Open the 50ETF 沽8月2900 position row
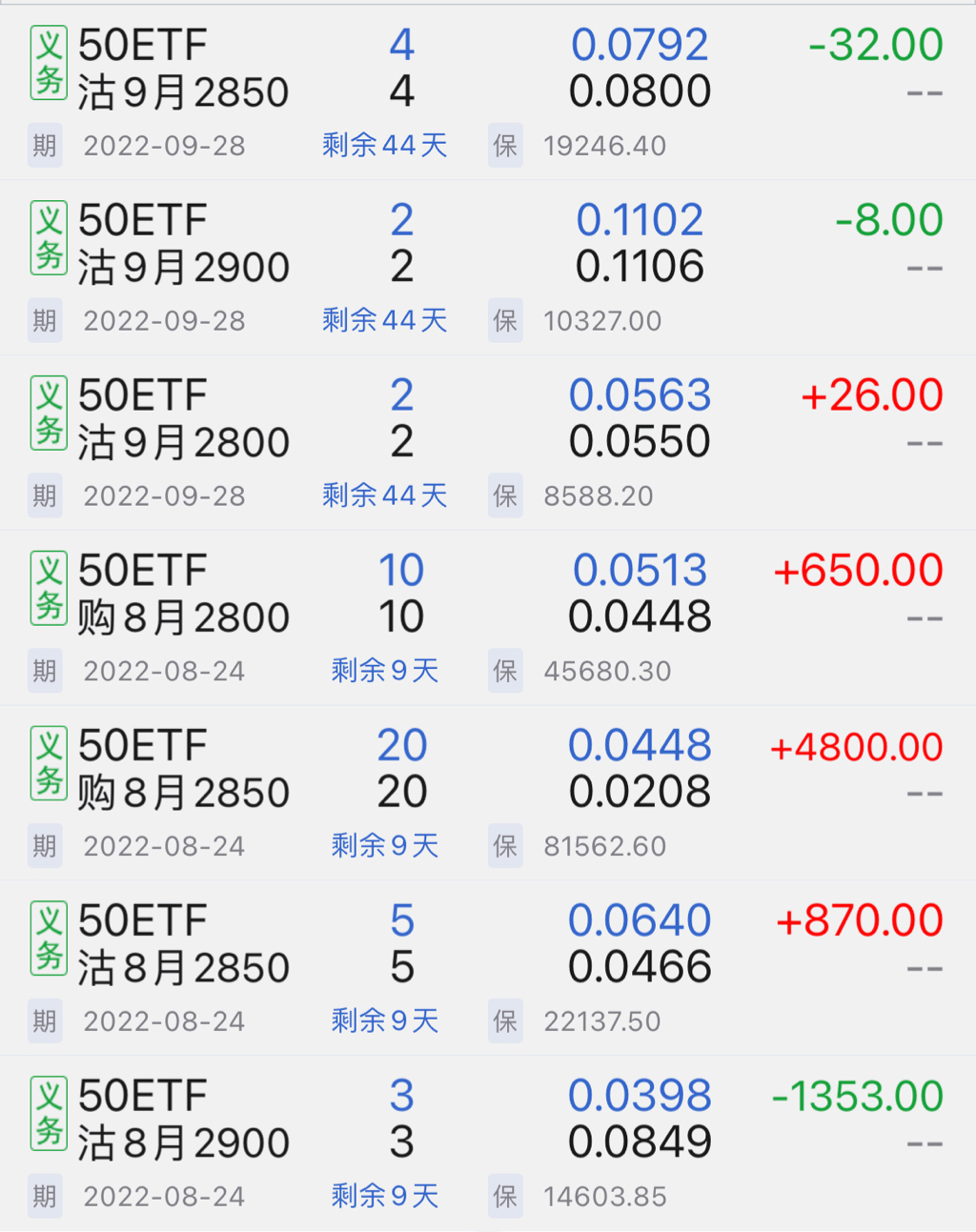976x1232 pixels. (x=183, y=1121)
